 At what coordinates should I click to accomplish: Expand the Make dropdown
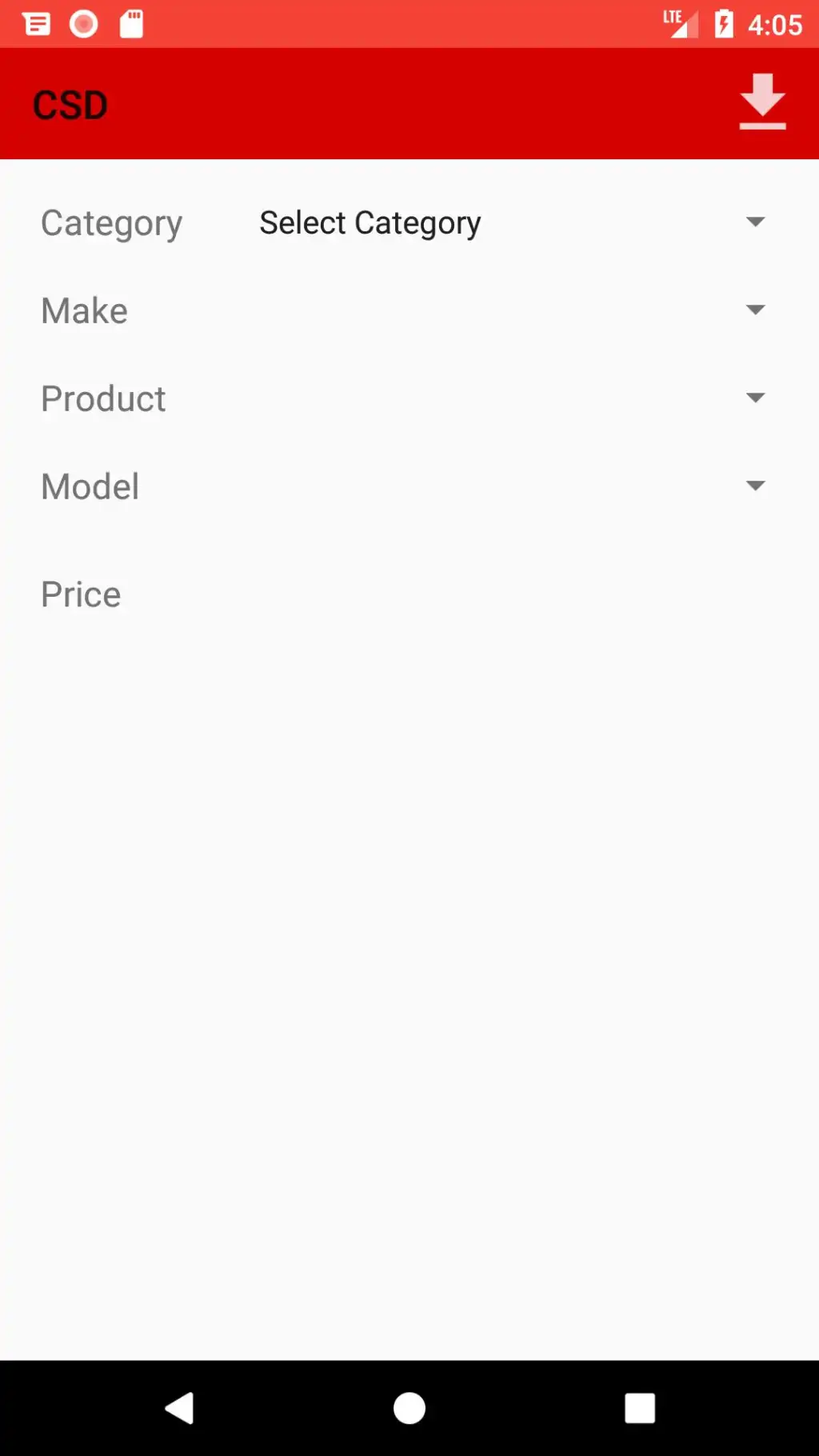tap(512, 310)
